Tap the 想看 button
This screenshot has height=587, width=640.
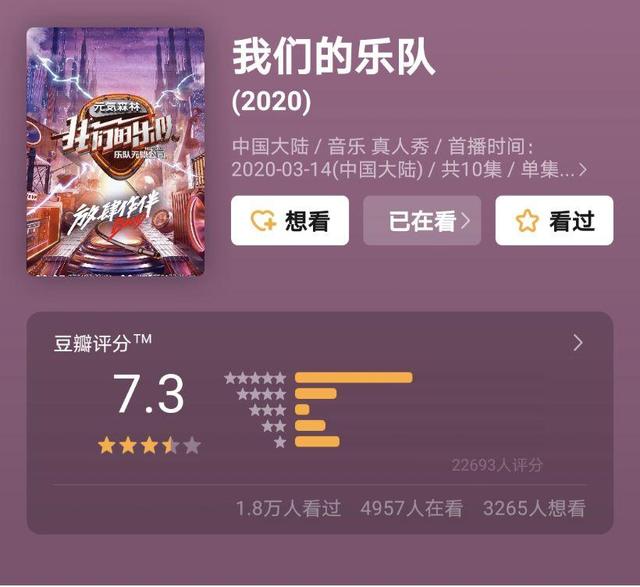coord(290,221)
